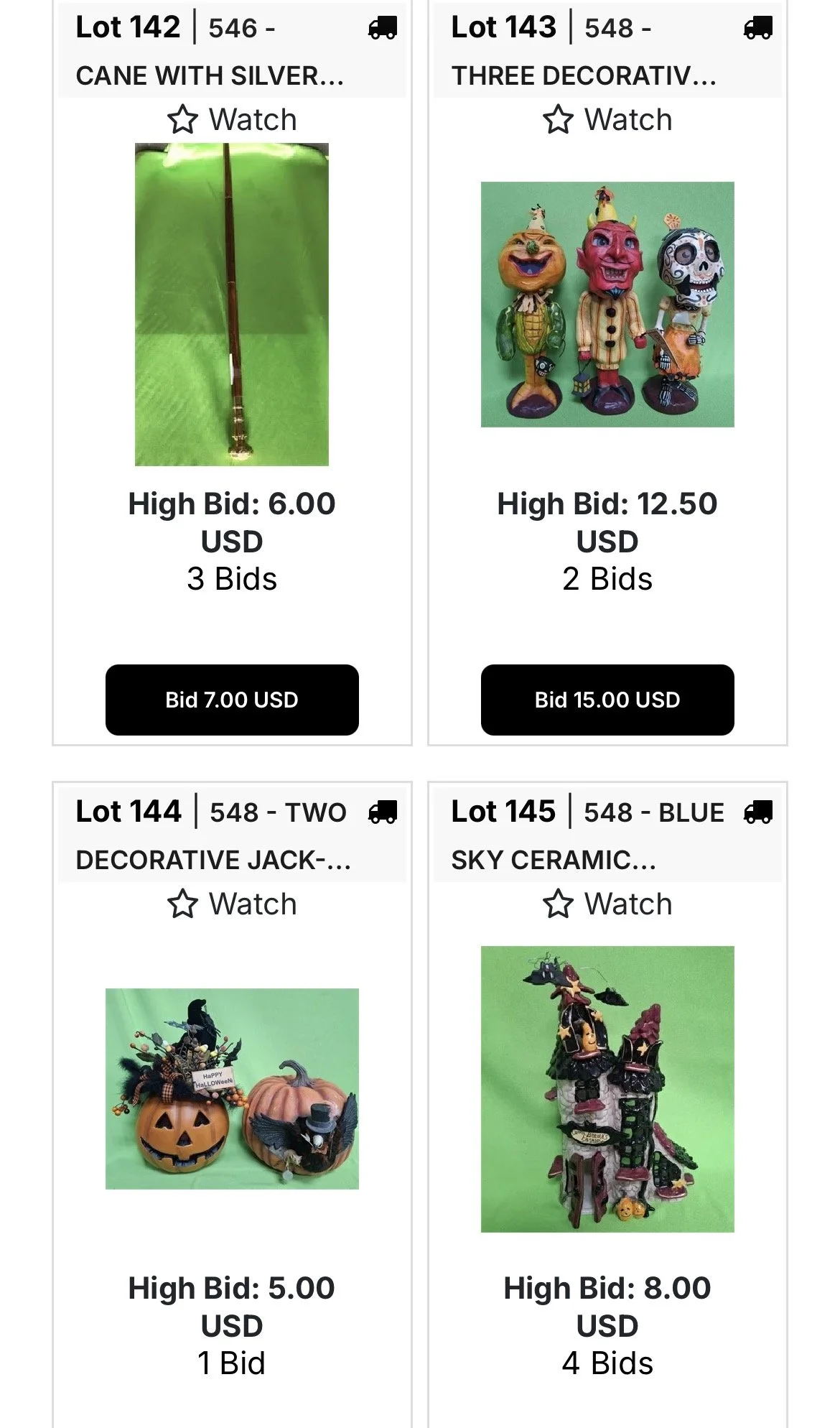Add Lot 143 to watch list
This screenshot has width=840, height=1428.
(607, 119)
